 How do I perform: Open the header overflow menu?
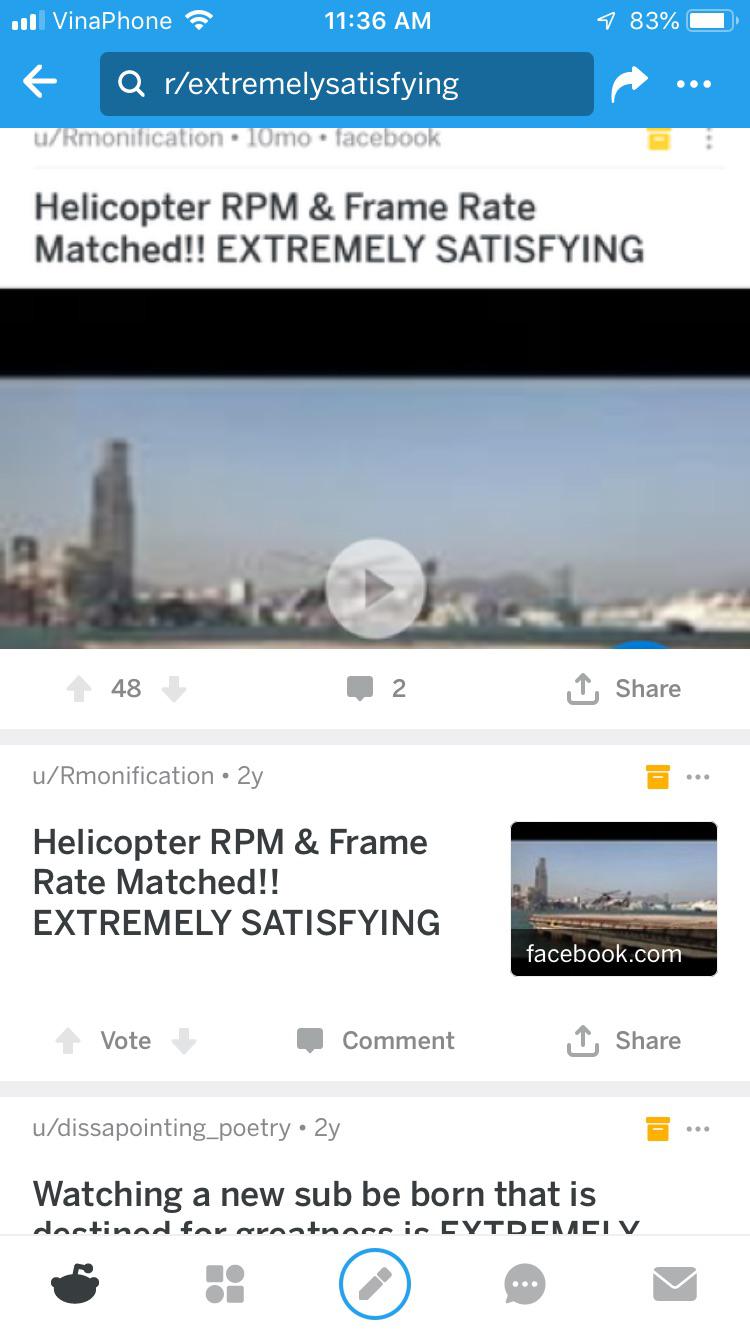[x=694, y=84]
